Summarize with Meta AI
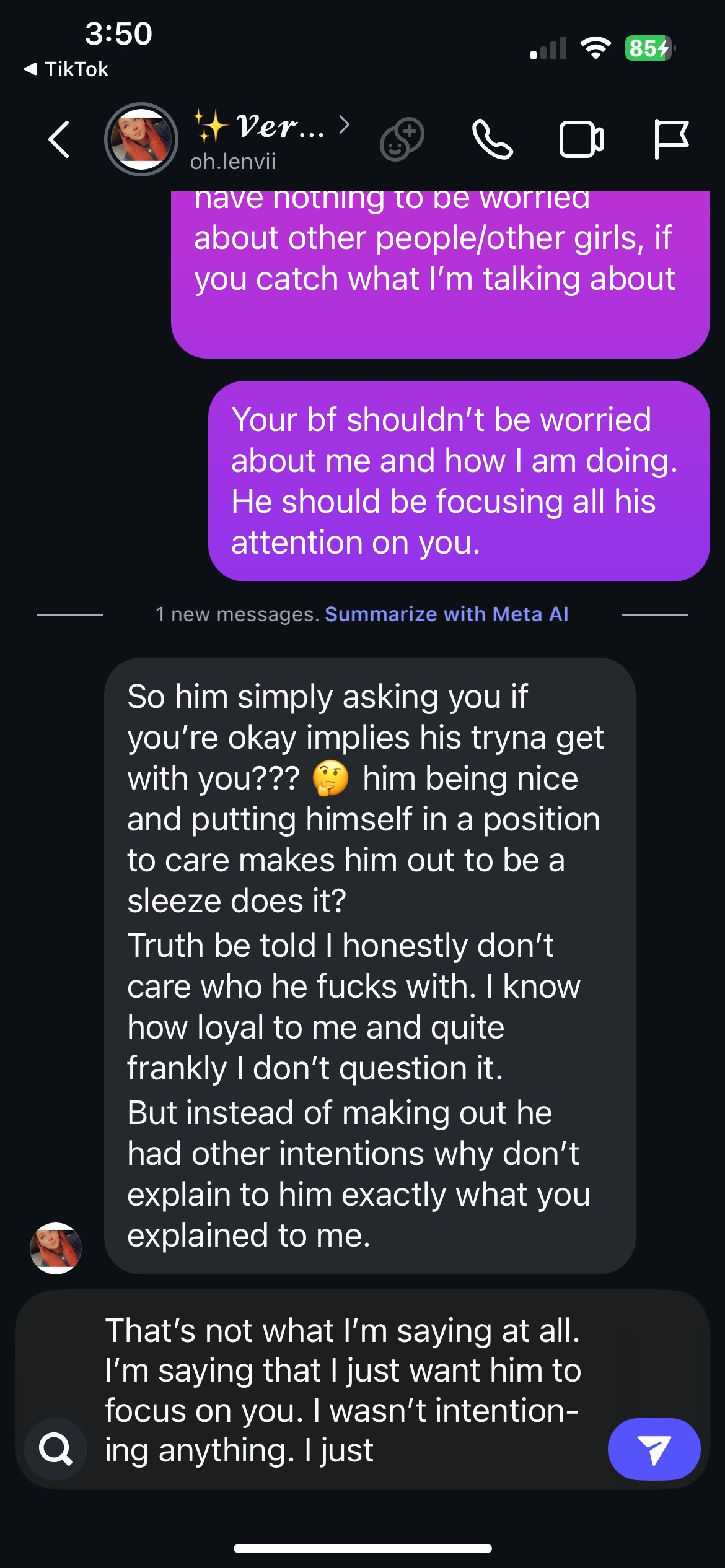This screenshot has height=1568, width=725. (446, 614)
